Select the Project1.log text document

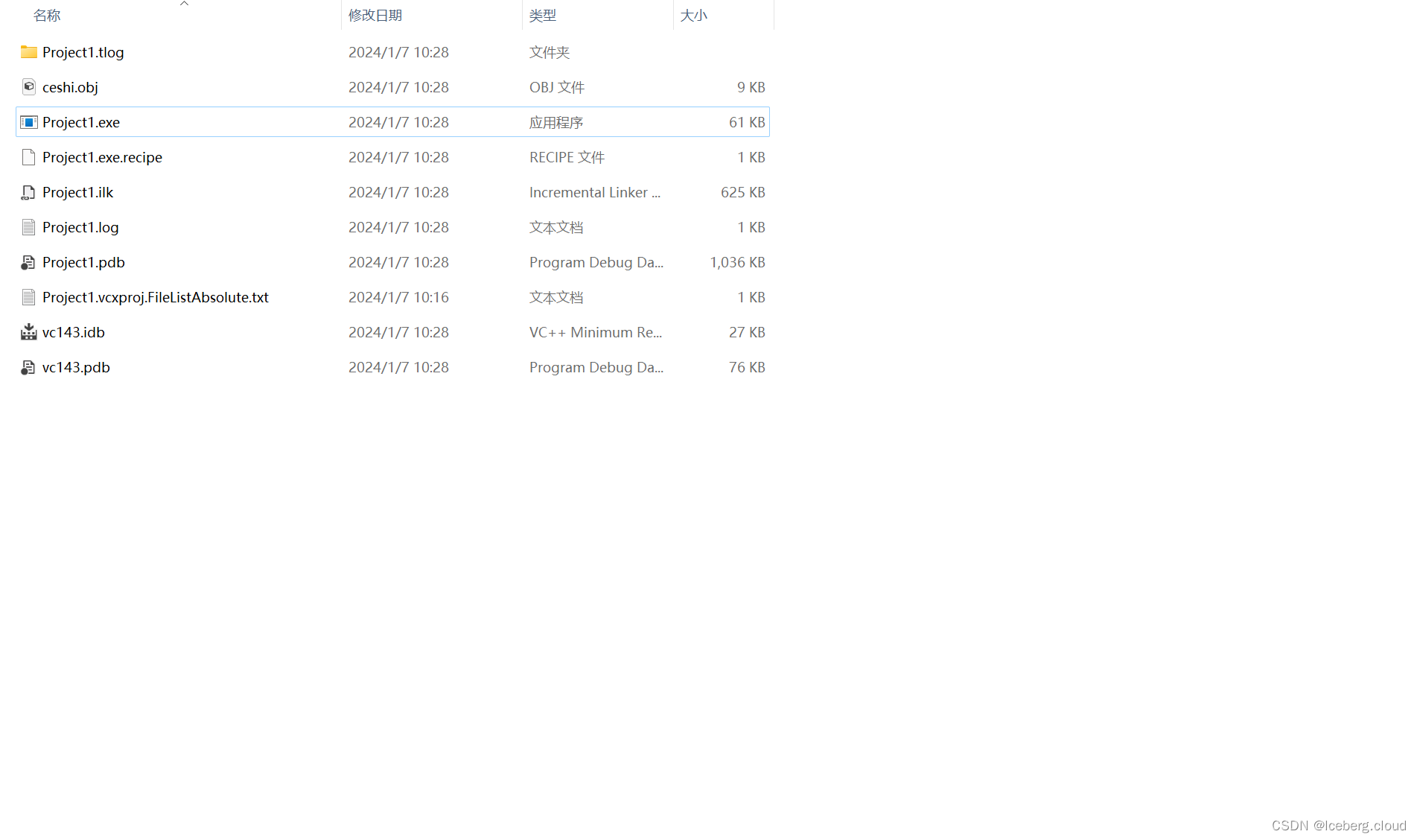[80, 227]
